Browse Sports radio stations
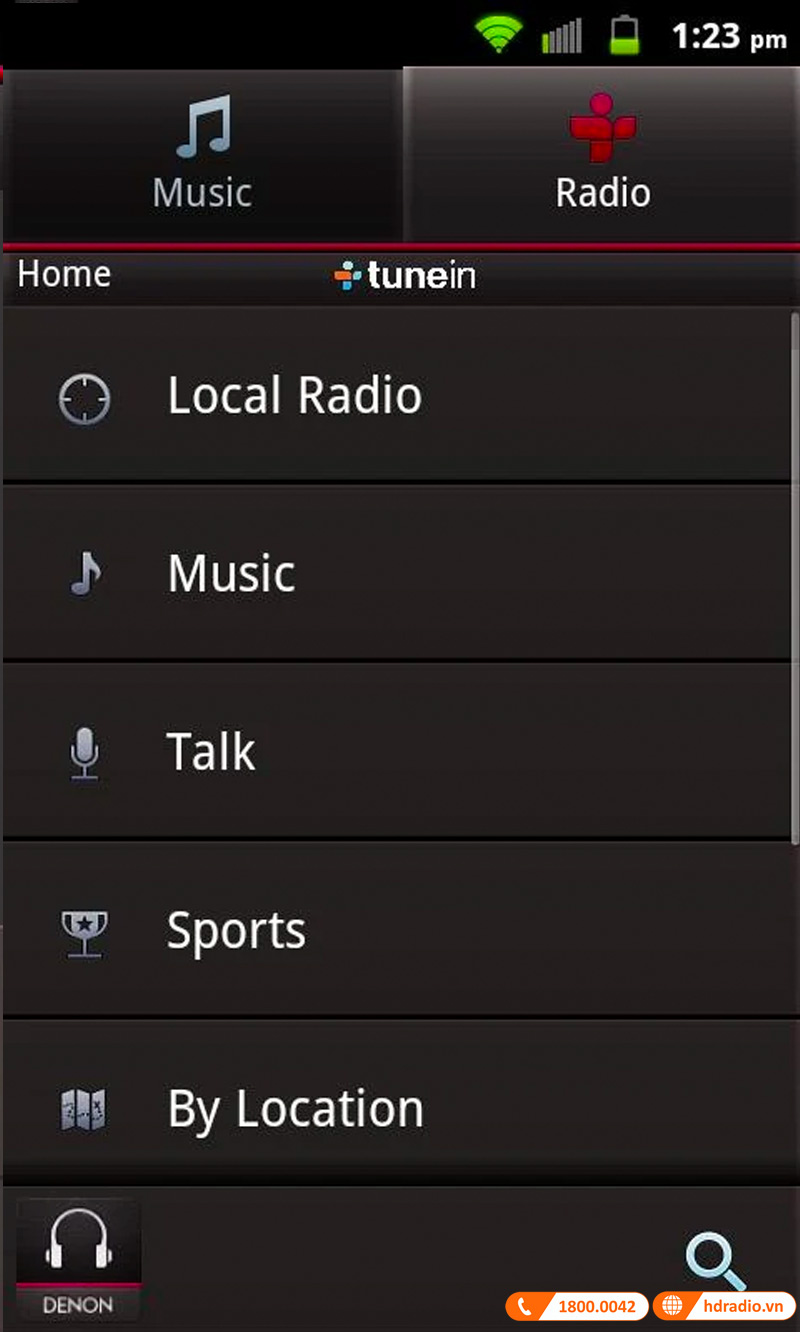800x1332 pixels. point(398,930)
